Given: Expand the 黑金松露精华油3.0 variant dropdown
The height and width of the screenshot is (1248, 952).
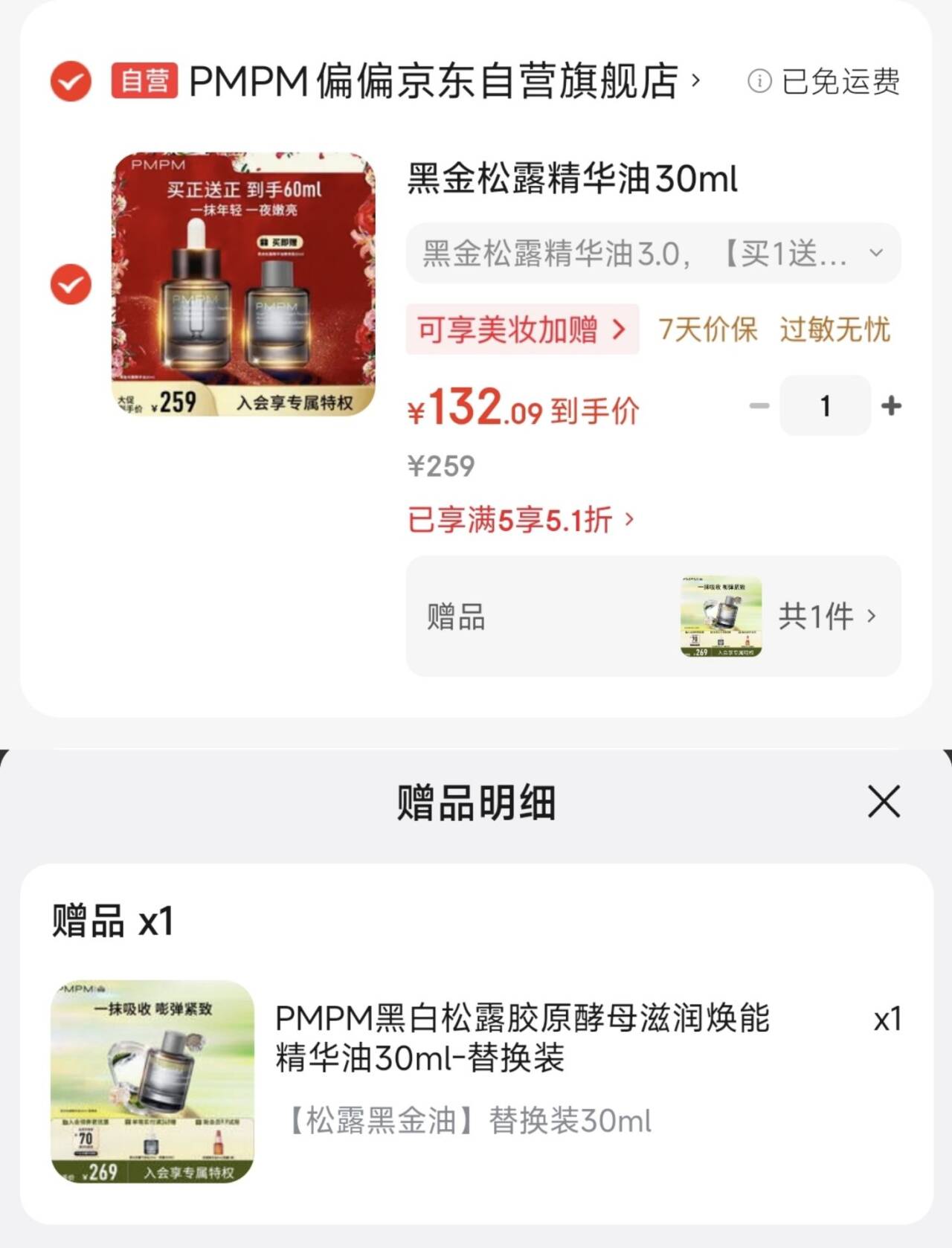Looking at the screenshot, I should (653, 254).
